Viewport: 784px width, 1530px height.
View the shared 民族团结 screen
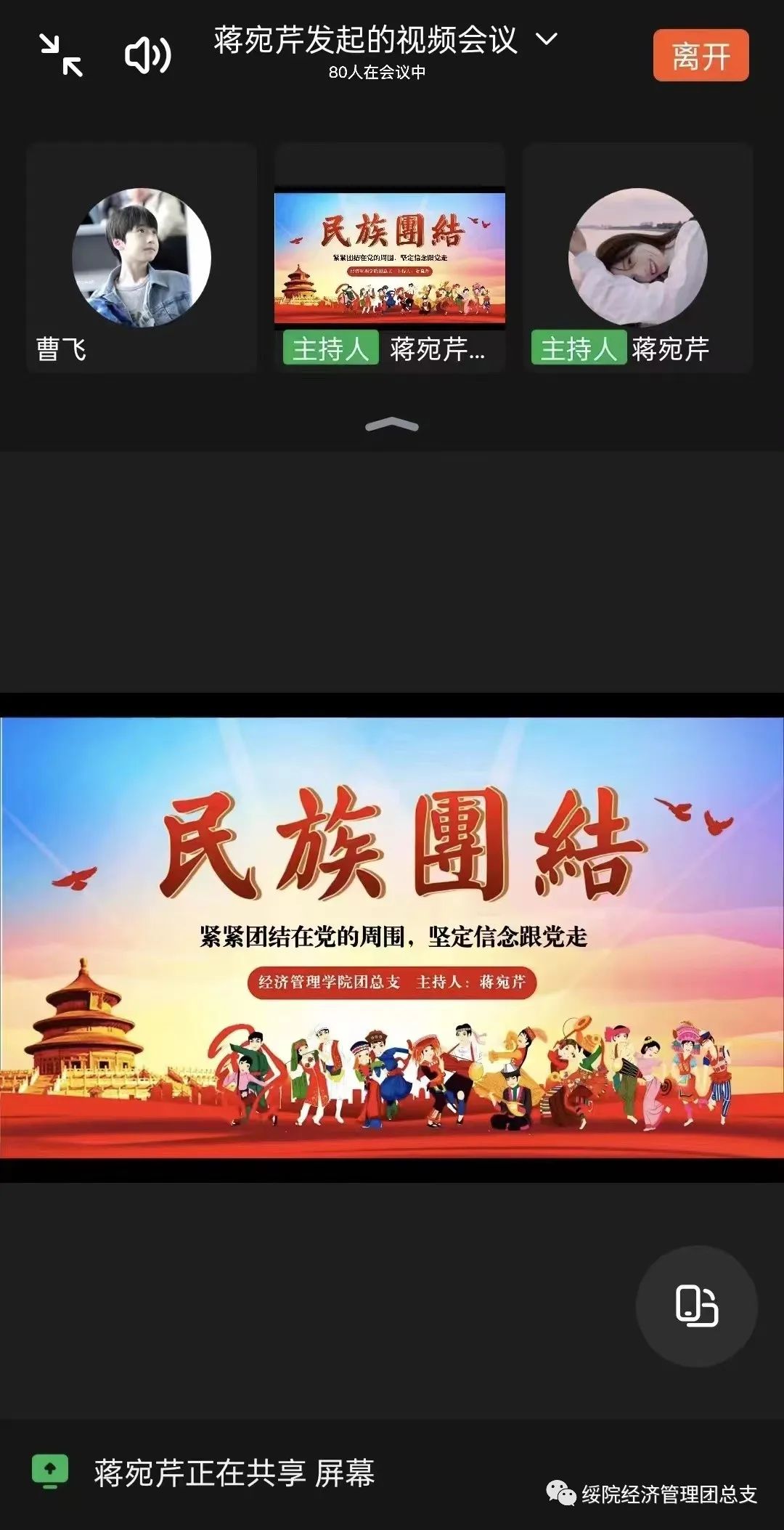[x=392, y=937]
